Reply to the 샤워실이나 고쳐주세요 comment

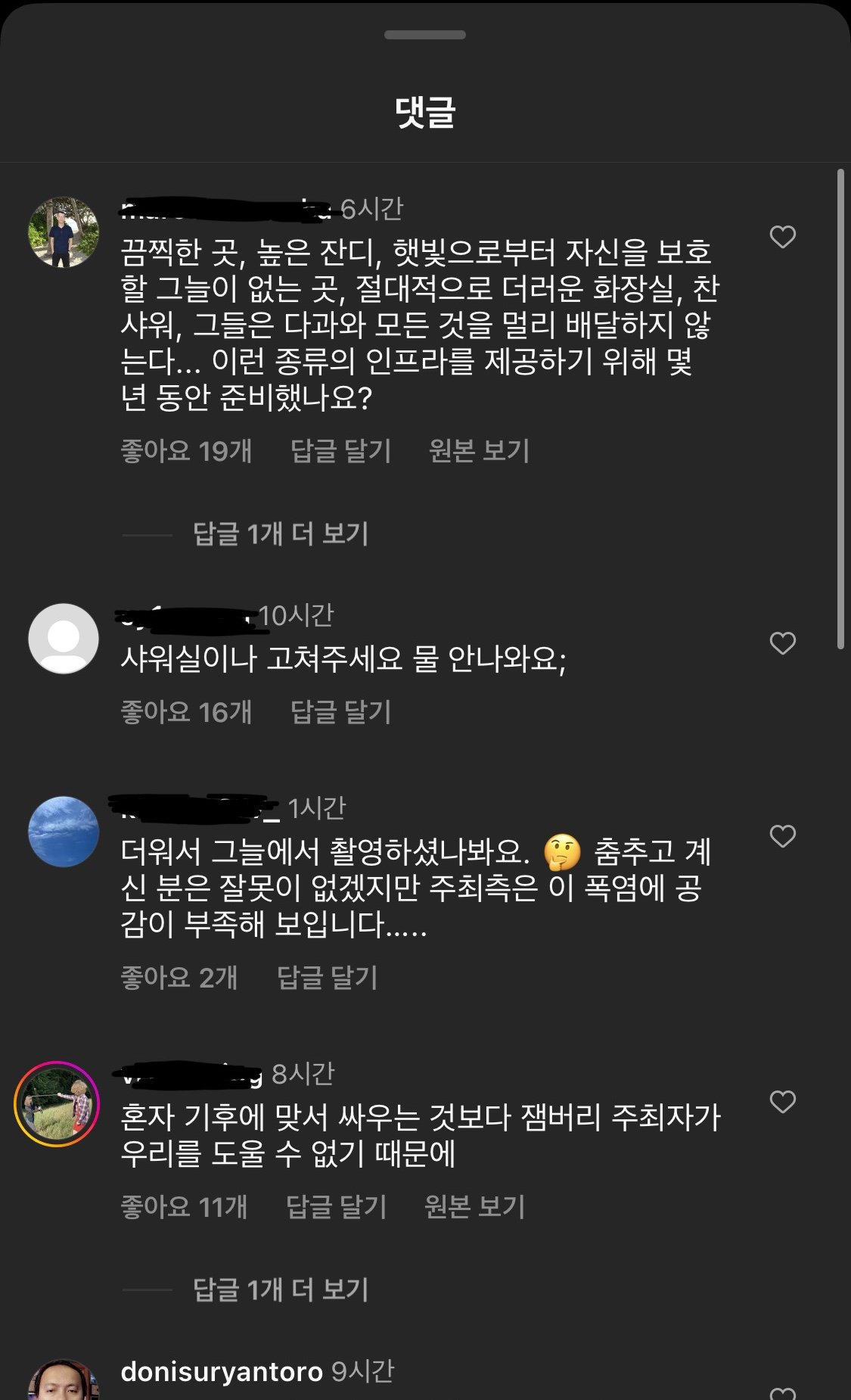tap(340, 712)
